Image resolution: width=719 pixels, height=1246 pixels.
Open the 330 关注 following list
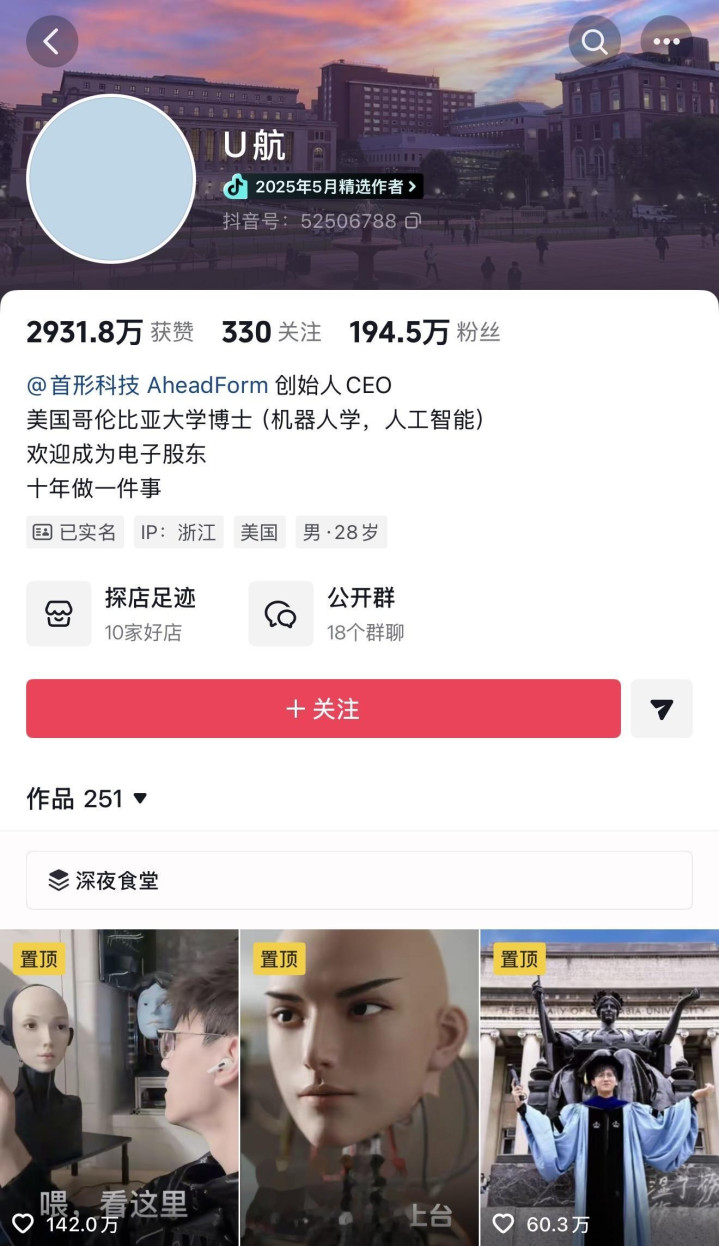(271, 333)
